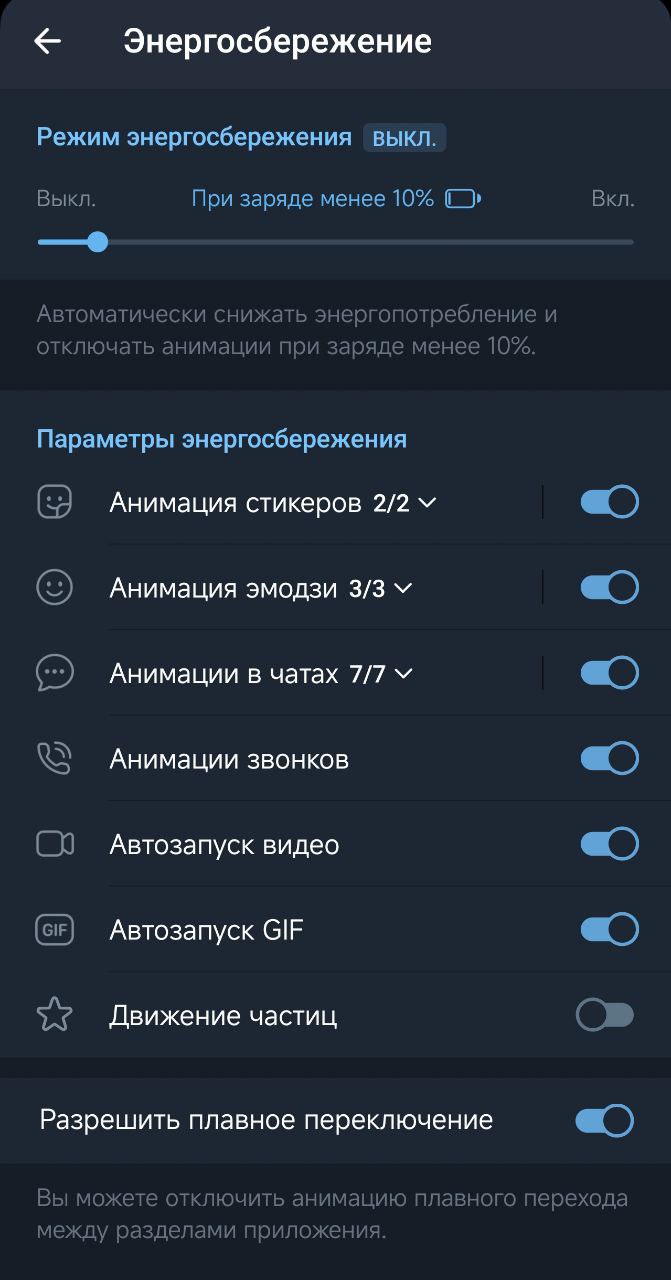Turn off the Анимация стикеров switch
Viewport: 671px width, 1280px height.
[x=609, y=502]
